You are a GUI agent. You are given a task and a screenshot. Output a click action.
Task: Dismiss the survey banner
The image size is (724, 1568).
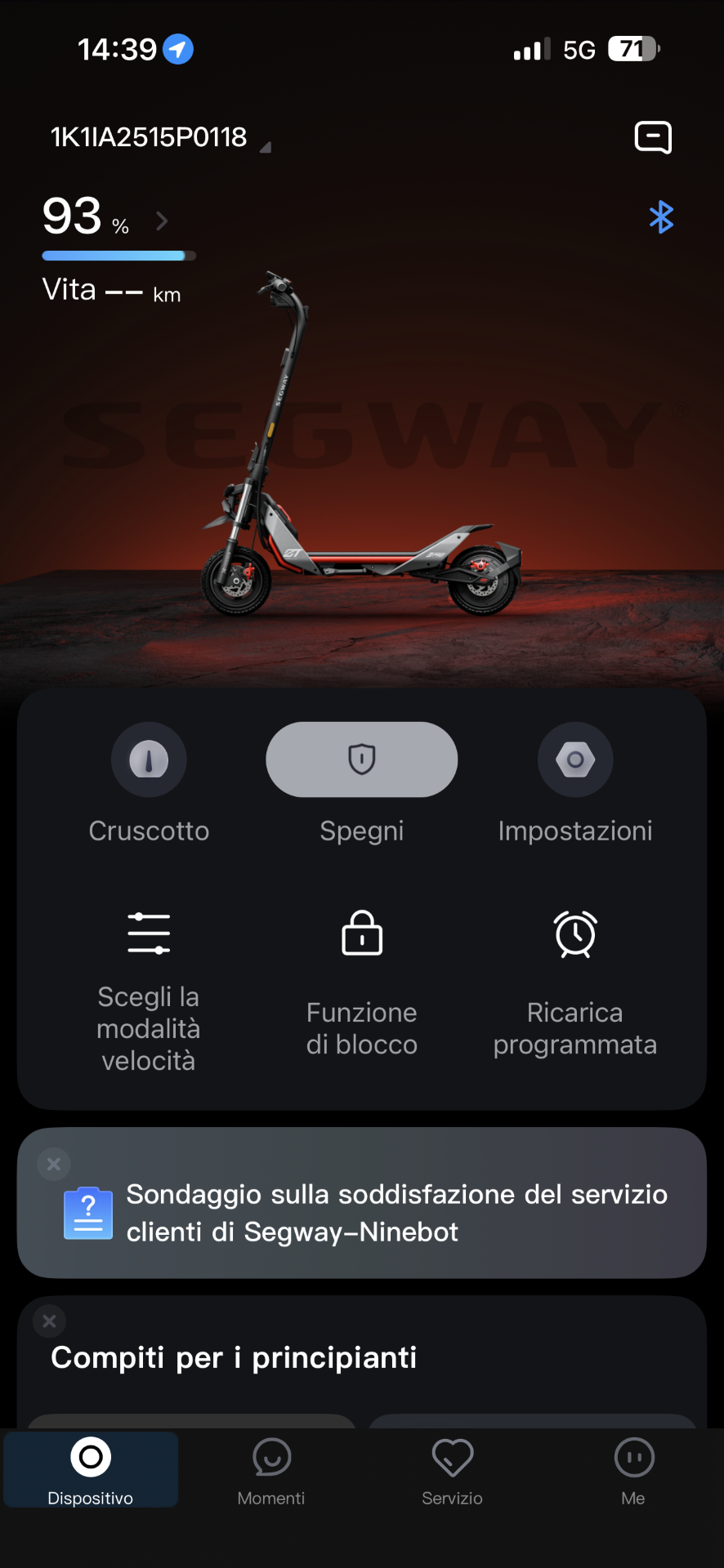click(x=54, y=1164)
